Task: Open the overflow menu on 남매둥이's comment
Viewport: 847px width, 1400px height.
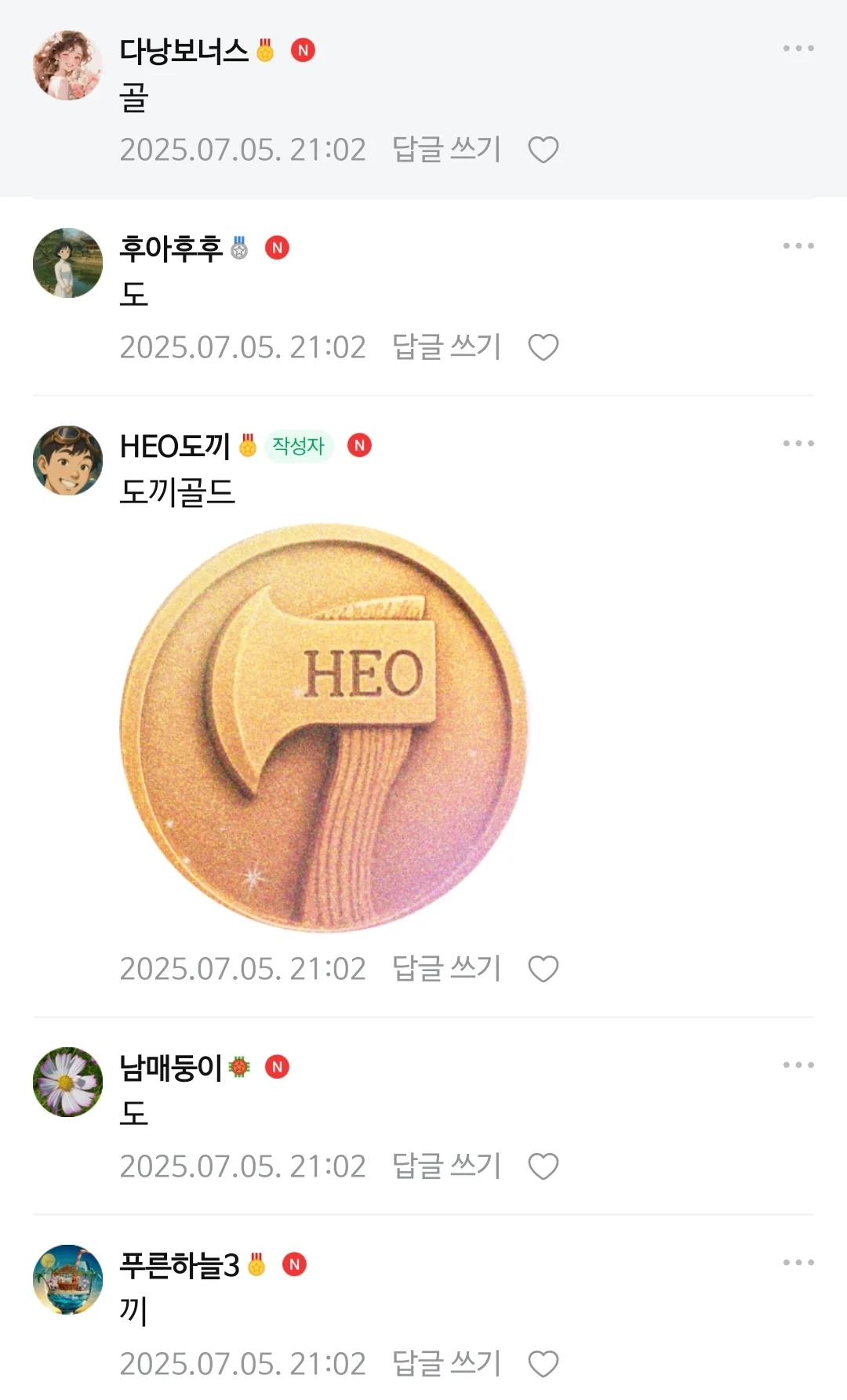Action: pyautogui.click(x=798, y=1065)
